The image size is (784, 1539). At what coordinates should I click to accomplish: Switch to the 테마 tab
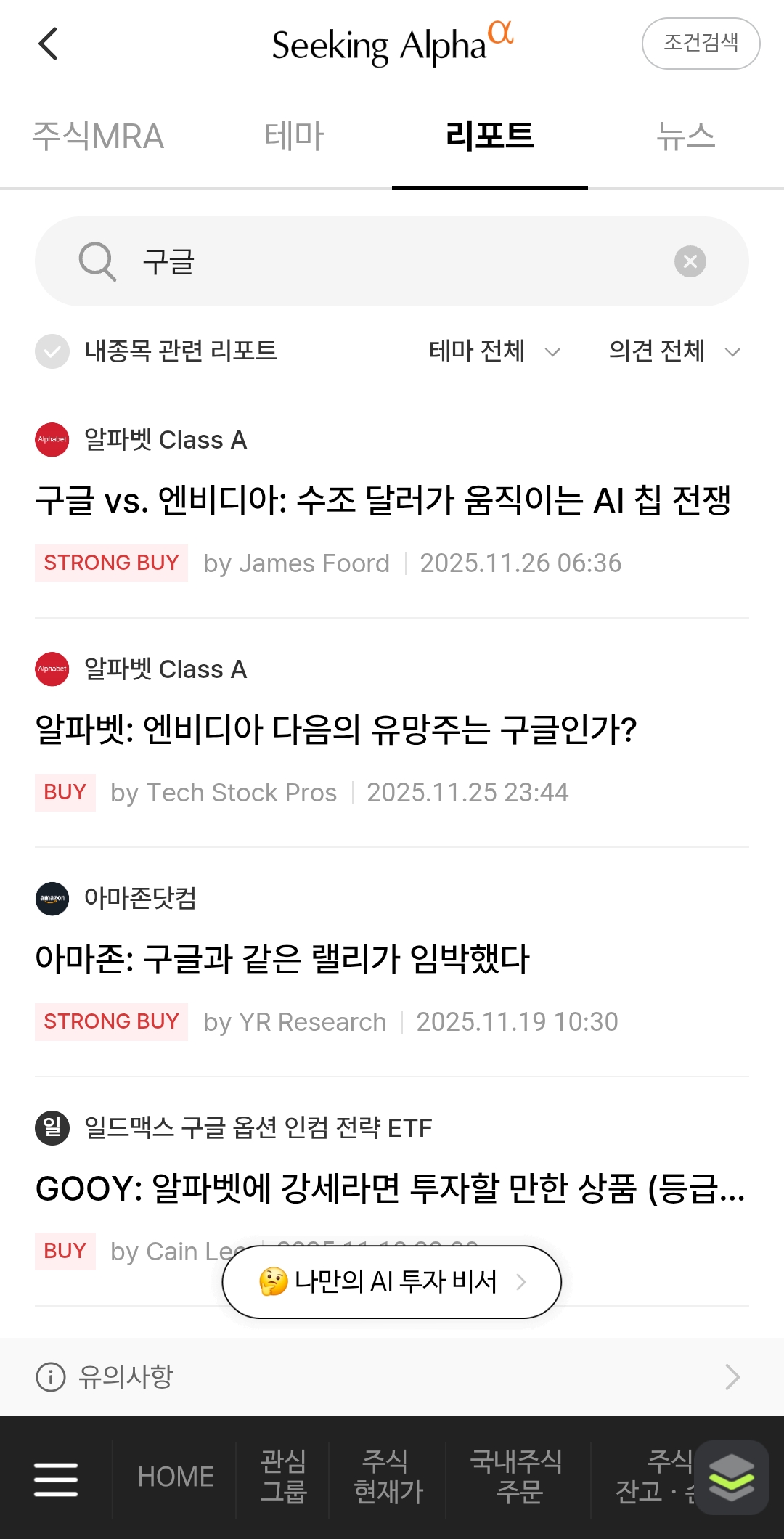[x=294, y=136]
